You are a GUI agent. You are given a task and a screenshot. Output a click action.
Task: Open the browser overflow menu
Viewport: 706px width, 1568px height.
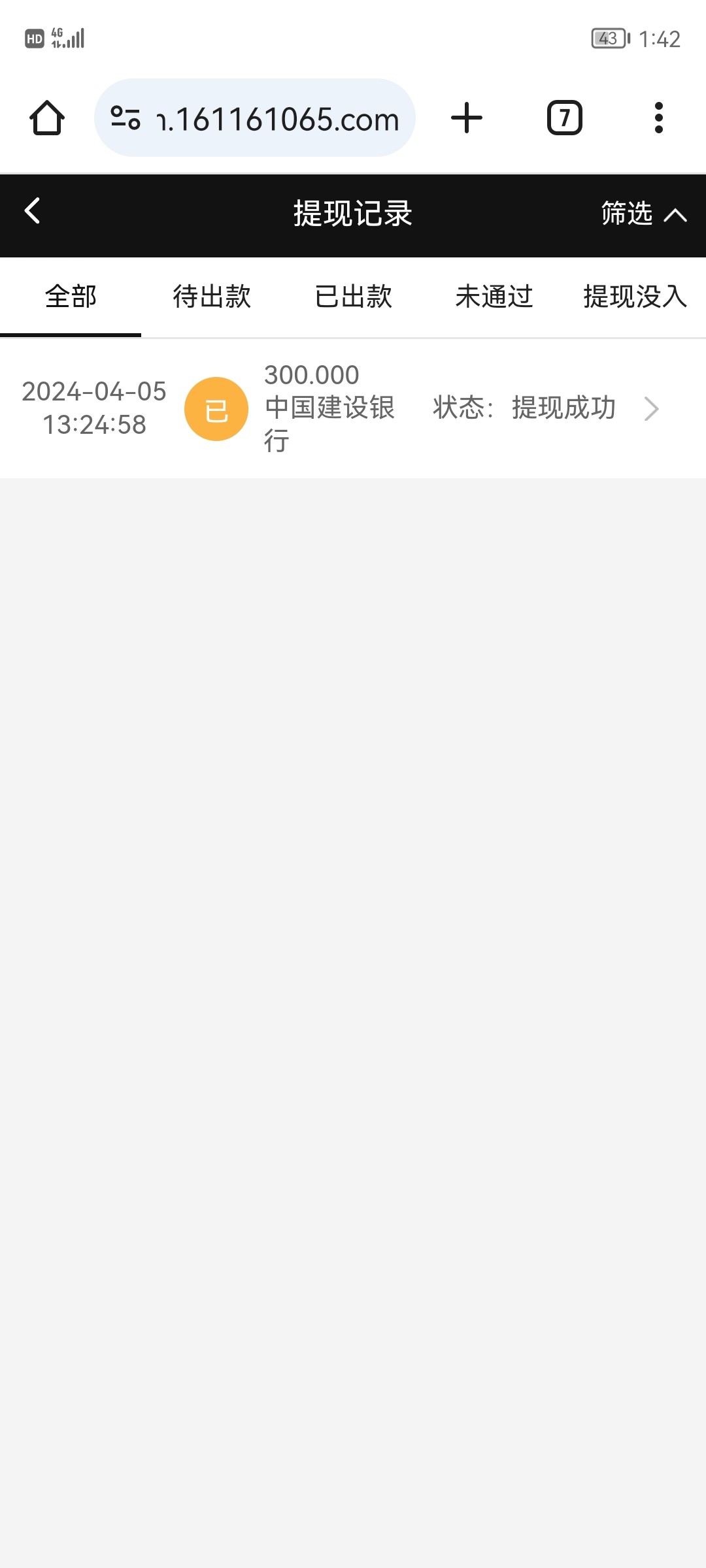tap(658, 118)
